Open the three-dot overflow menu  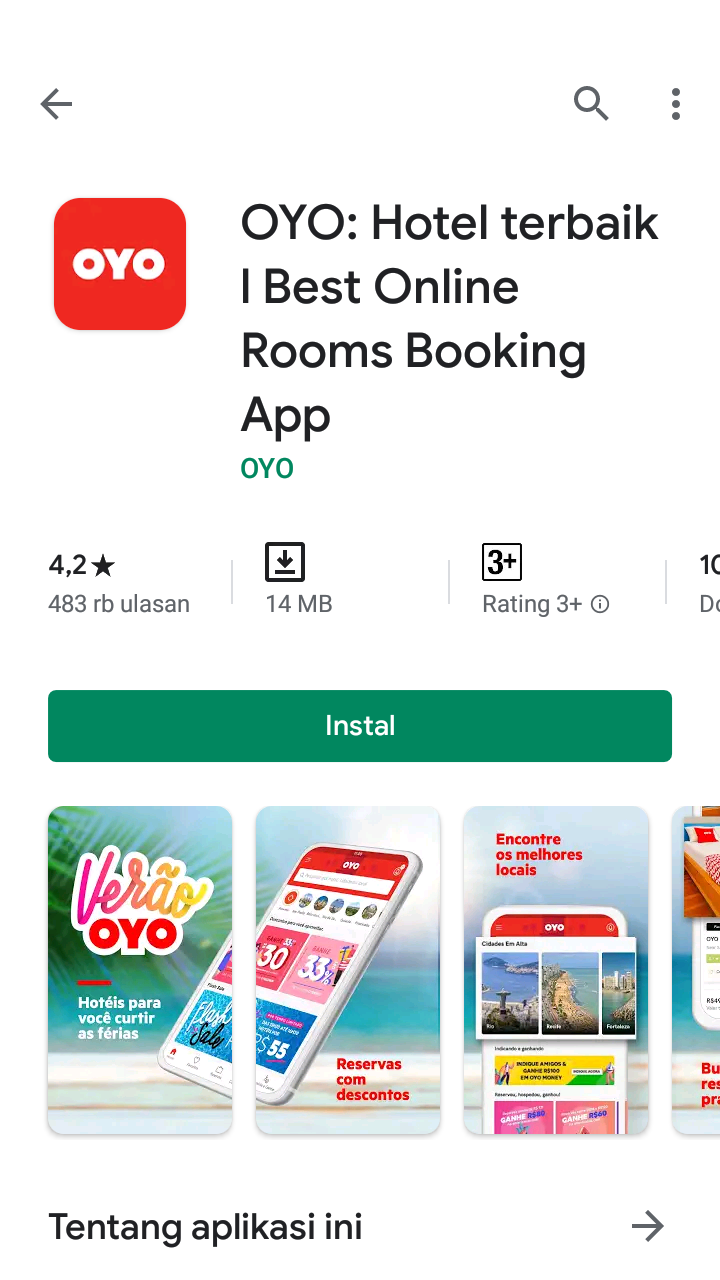click(676, 104)
